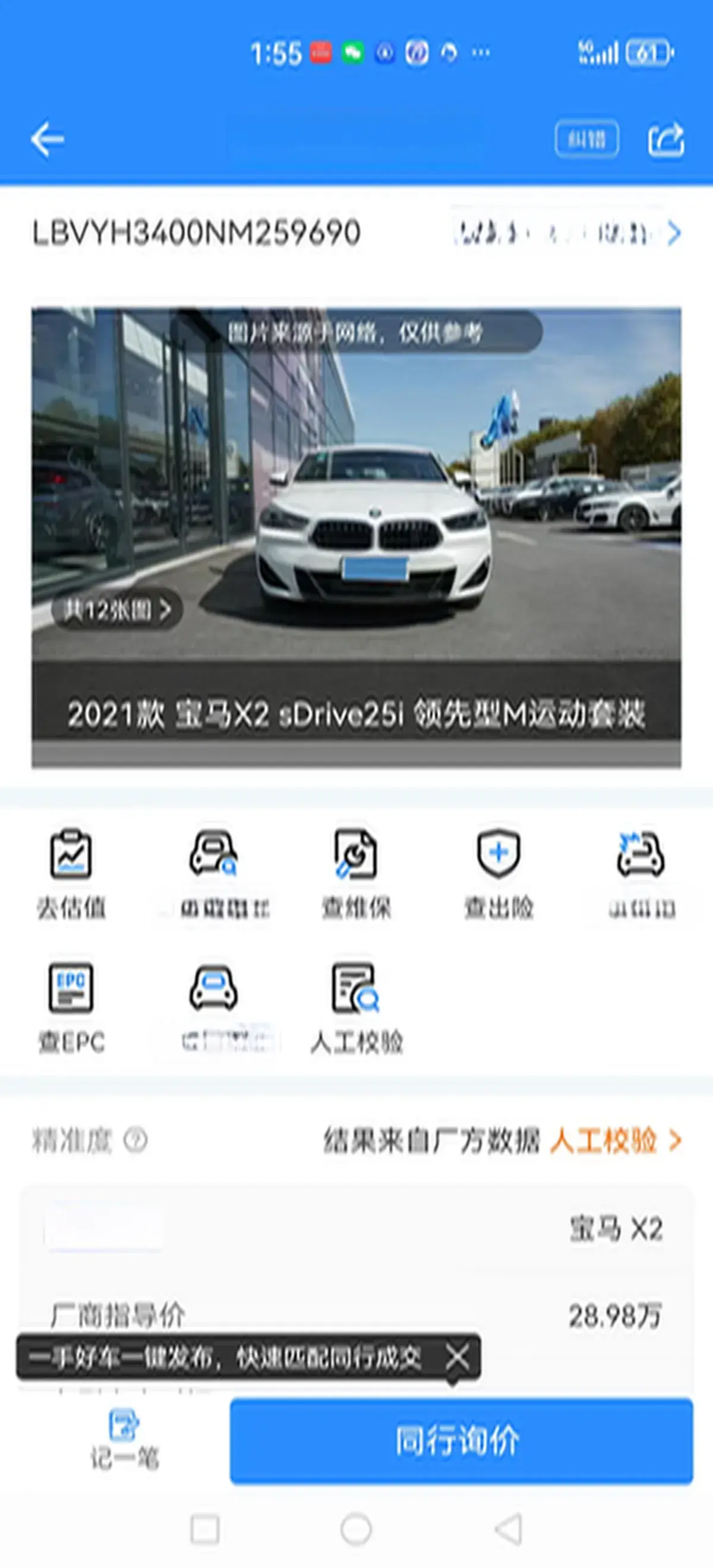
Task: Dismiss the 一手好车一键发布 tooltip
Action: coord(457,1357)
